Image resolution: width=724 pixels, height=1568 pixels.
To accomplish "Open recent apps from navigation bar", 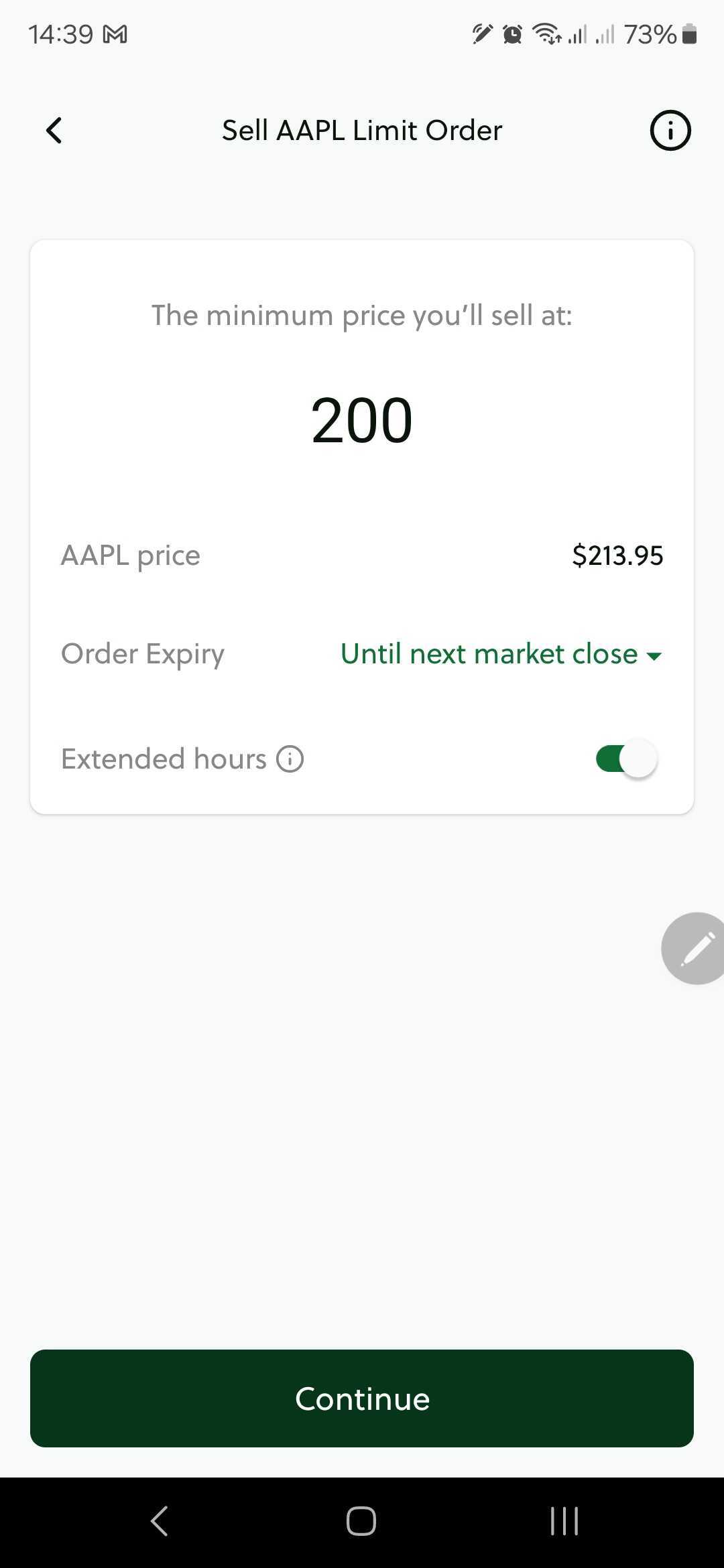I will 564,1521.
